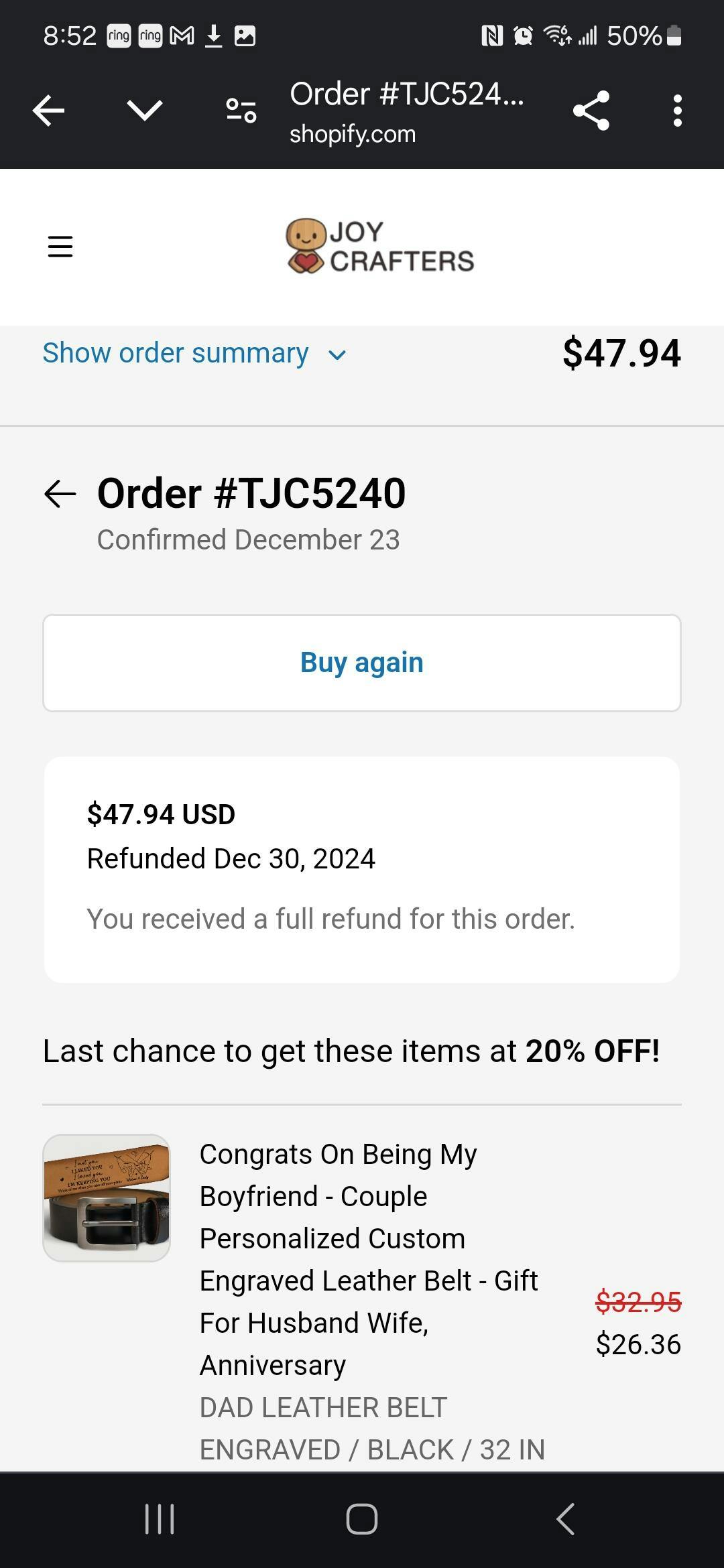
Task: Open the engraved leather belt product image
Action: click(x=107, y=1198)
